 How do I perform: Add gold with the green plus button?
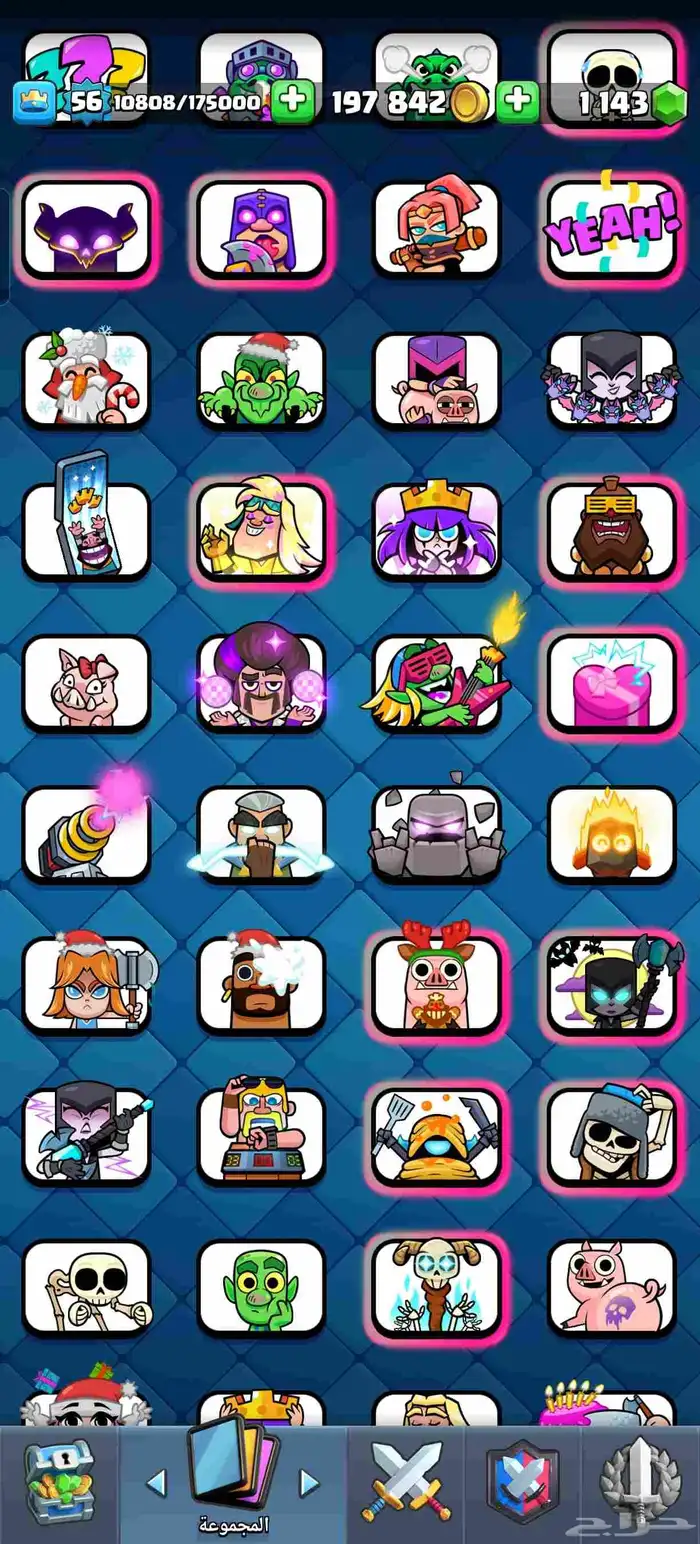tap(518, 102)
